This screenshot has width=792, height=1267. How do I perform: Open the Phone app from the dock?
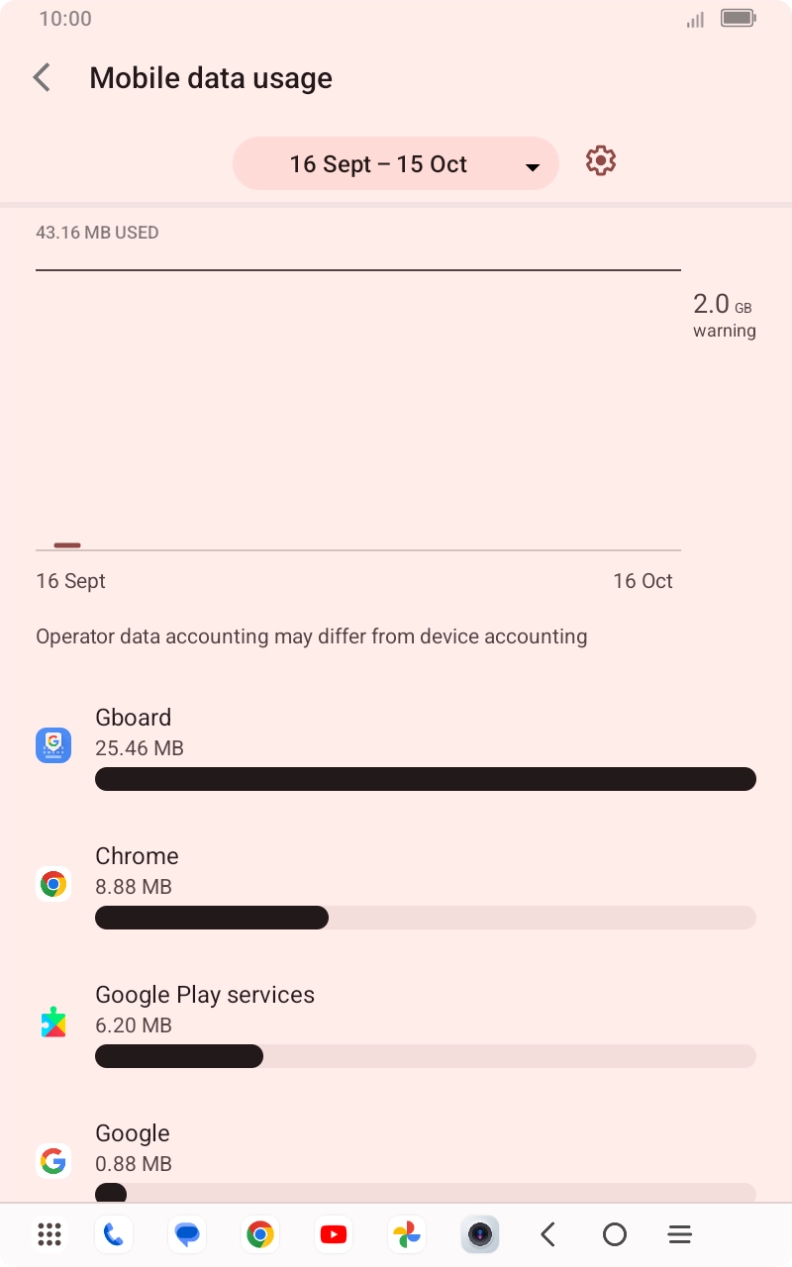(113, 1234)
